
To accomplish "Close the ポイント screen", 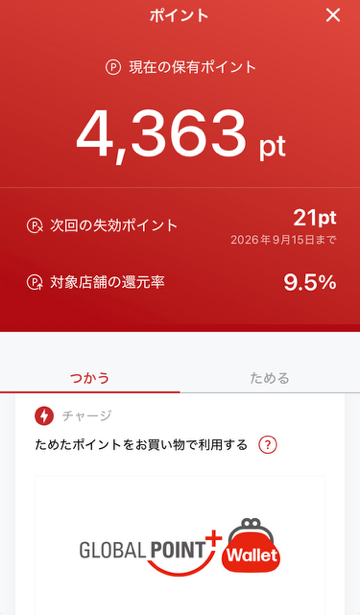I will [x=333, y=15].
